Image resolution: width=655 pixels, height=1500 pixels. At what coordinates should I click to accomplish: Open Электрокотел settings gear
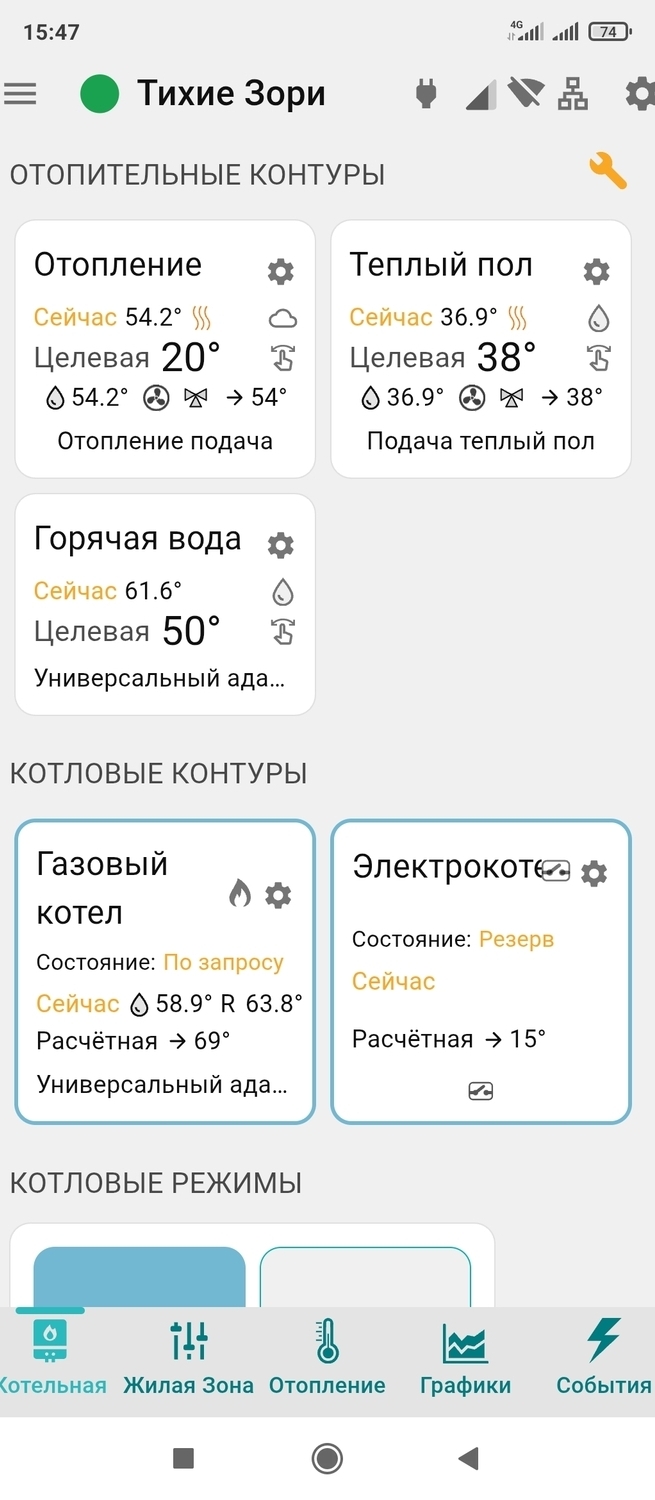click(x=594, y=873)
